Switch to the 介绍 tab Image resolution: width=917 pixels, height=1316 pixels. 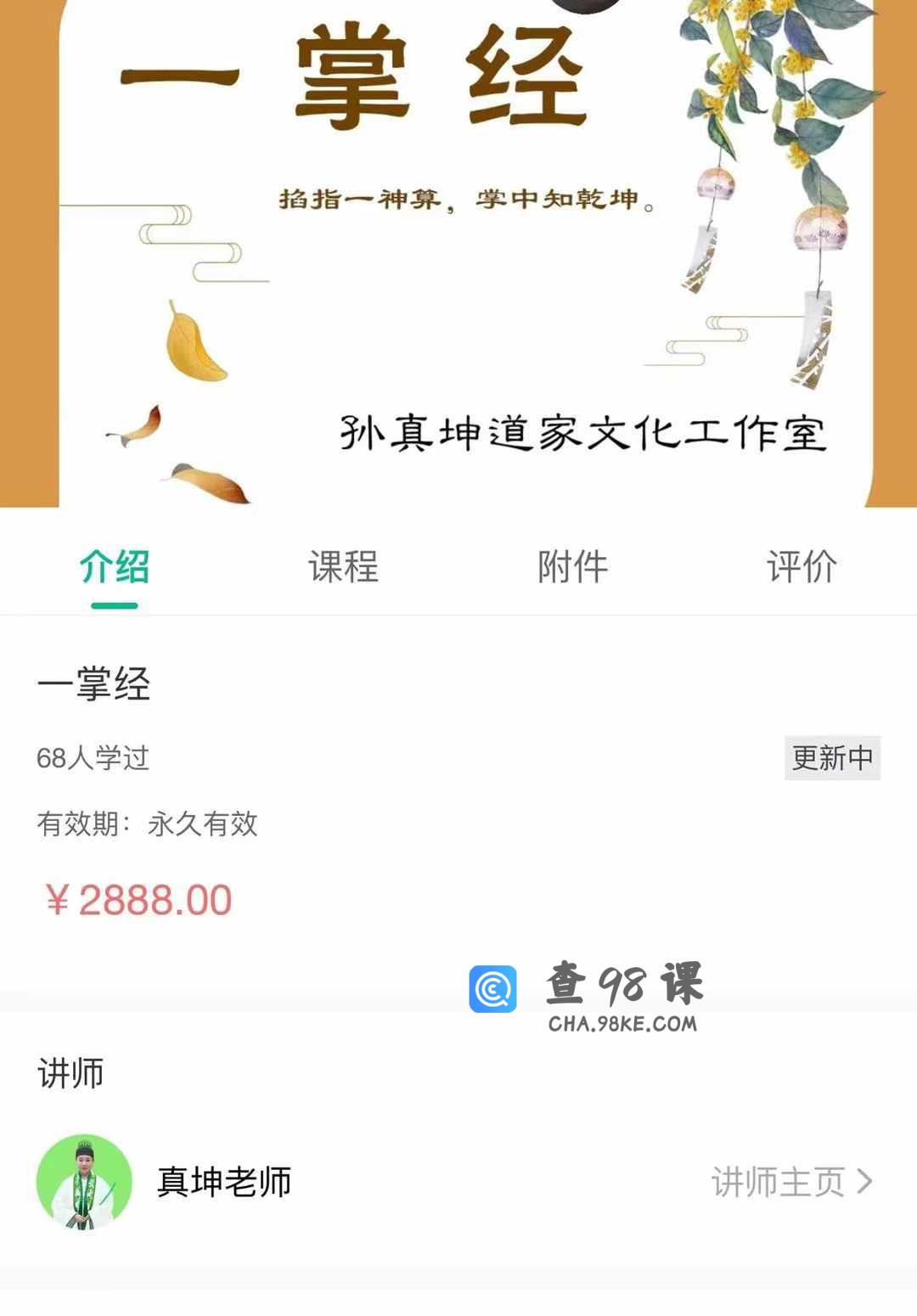pyautogui.click(x=115, y=567)
